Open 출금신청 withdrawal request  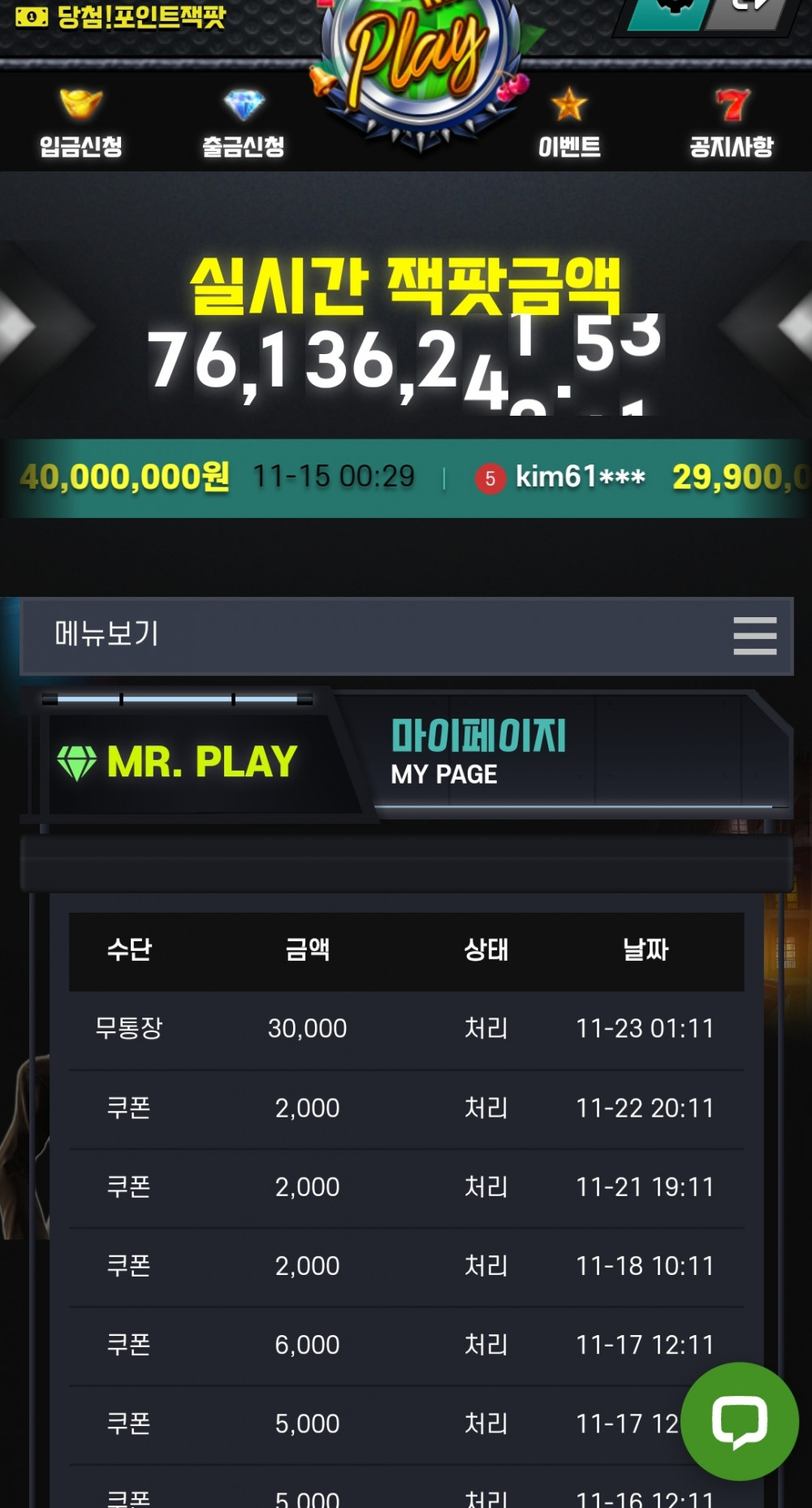click(243, 123)
